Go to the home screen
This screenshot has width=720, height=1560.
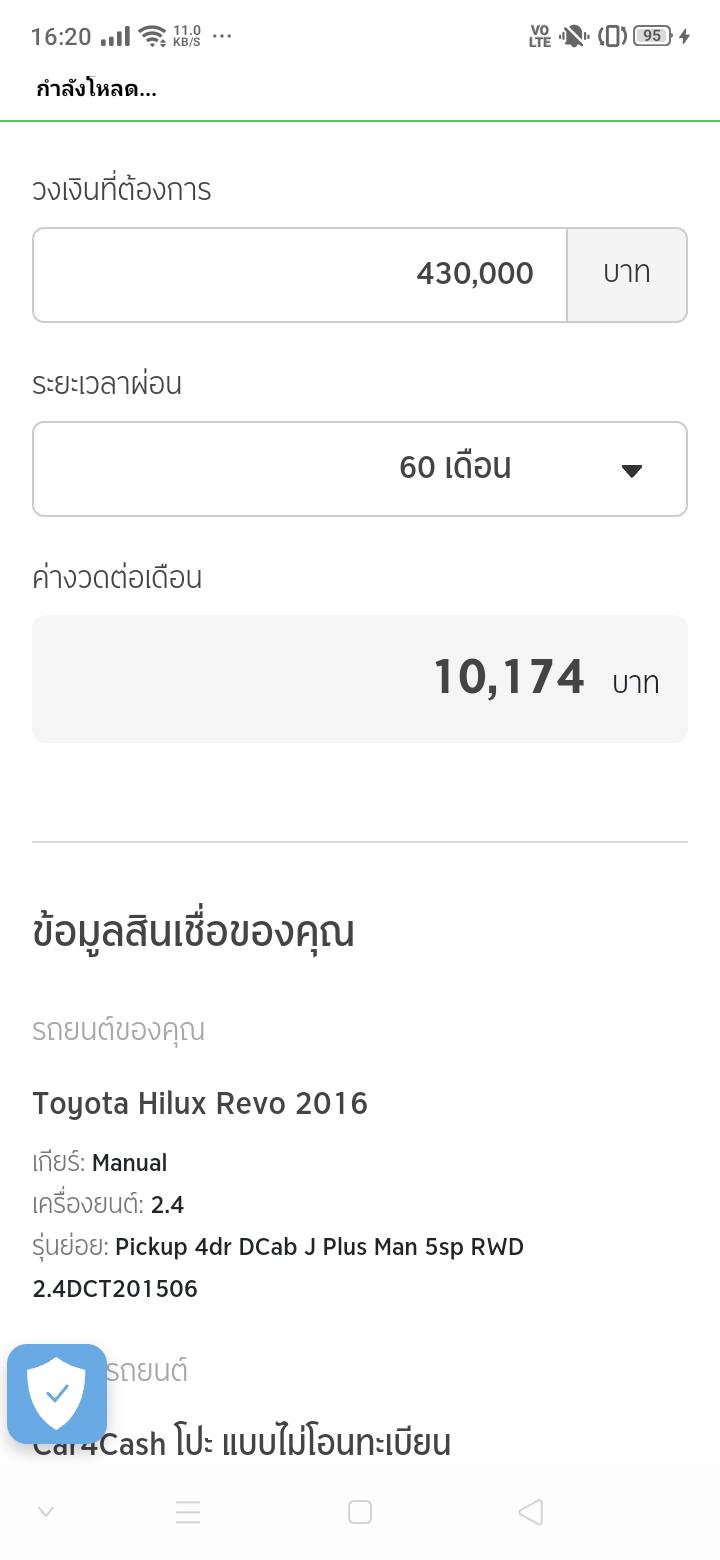(360, 1512)
